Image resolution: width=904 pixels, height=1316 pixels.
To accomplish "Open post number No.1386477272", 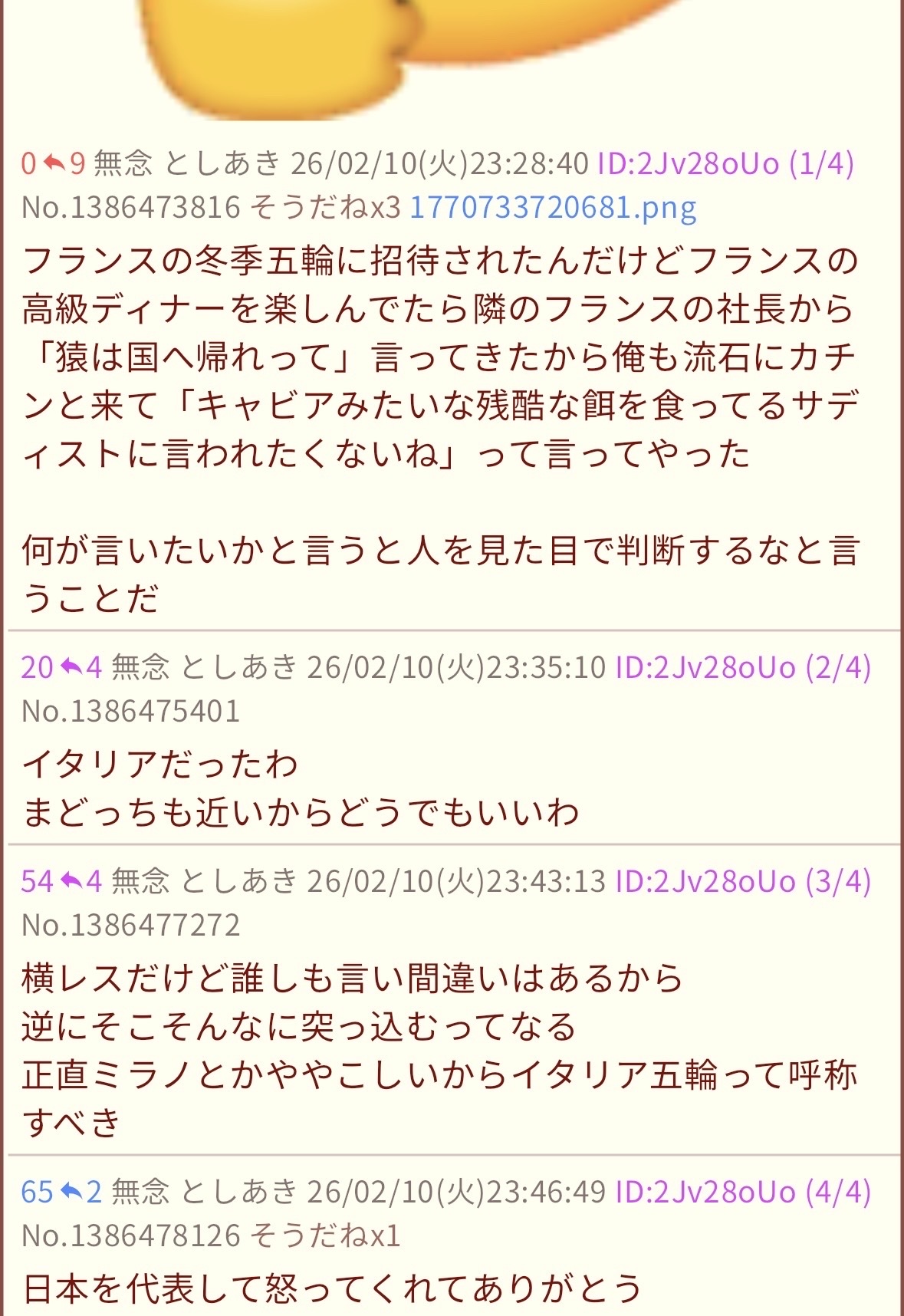I will coord(131,925).
